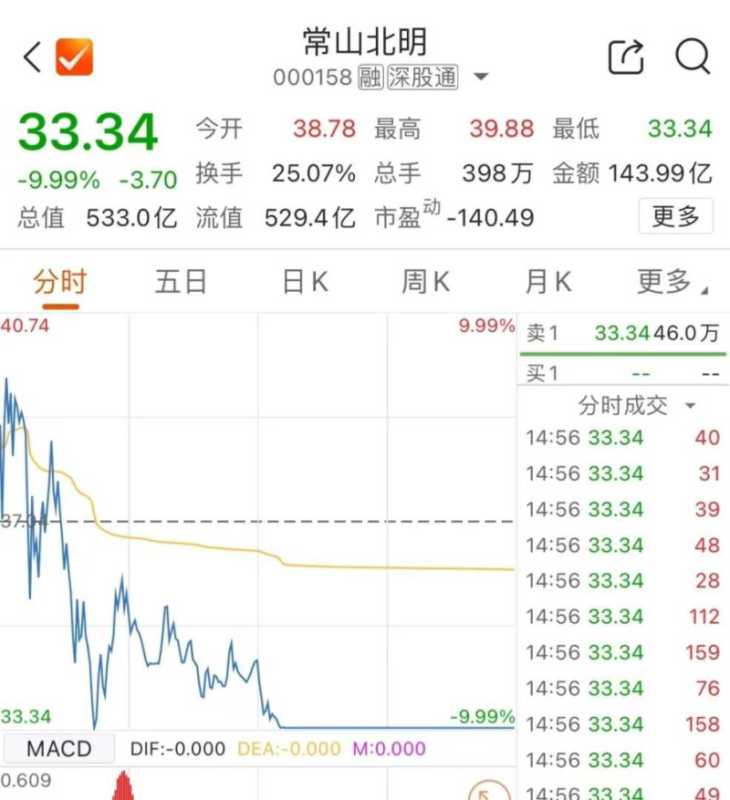Viewport: 730px width, 800px height.
Task: Share this stock page
Action: 626,57
